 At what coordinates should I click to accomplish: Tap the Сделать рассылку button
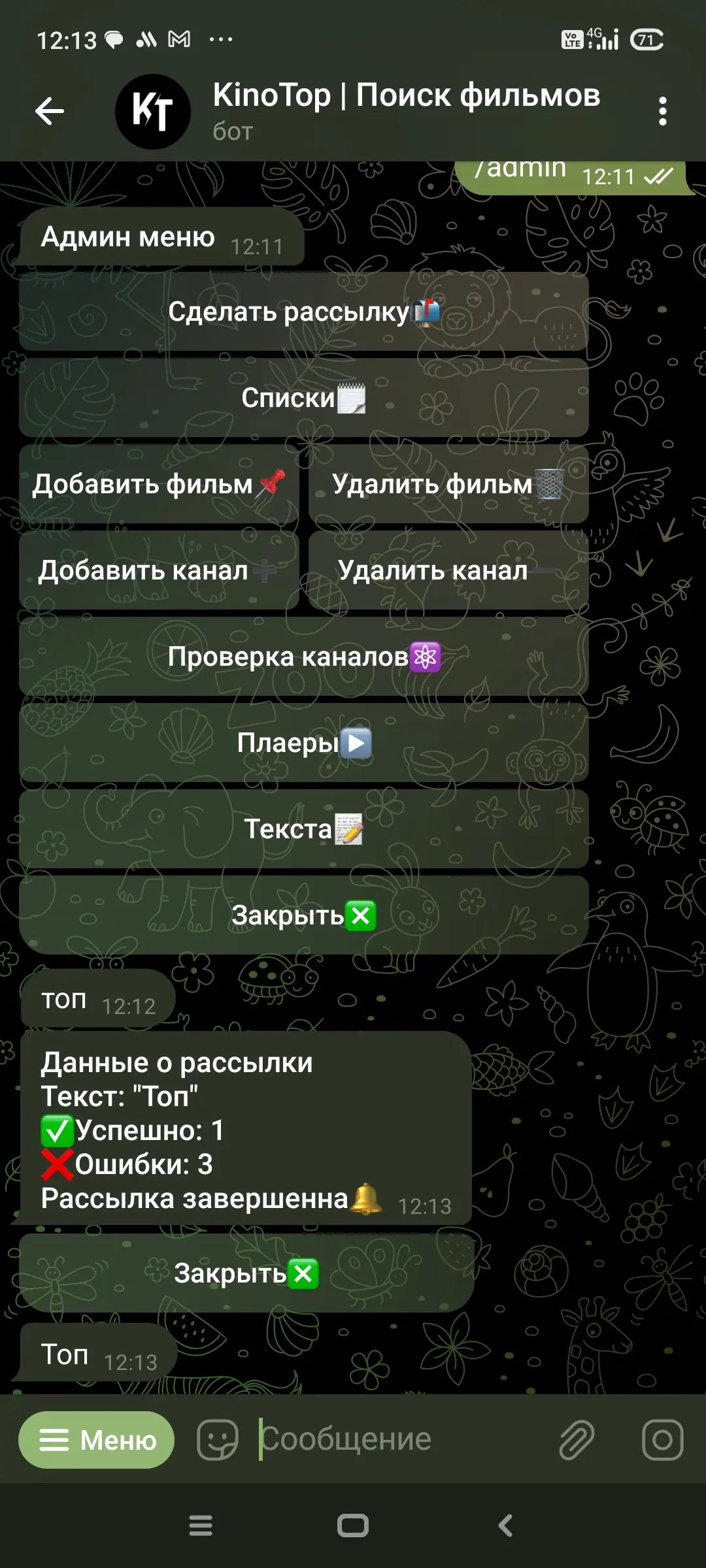coord(304,312)
